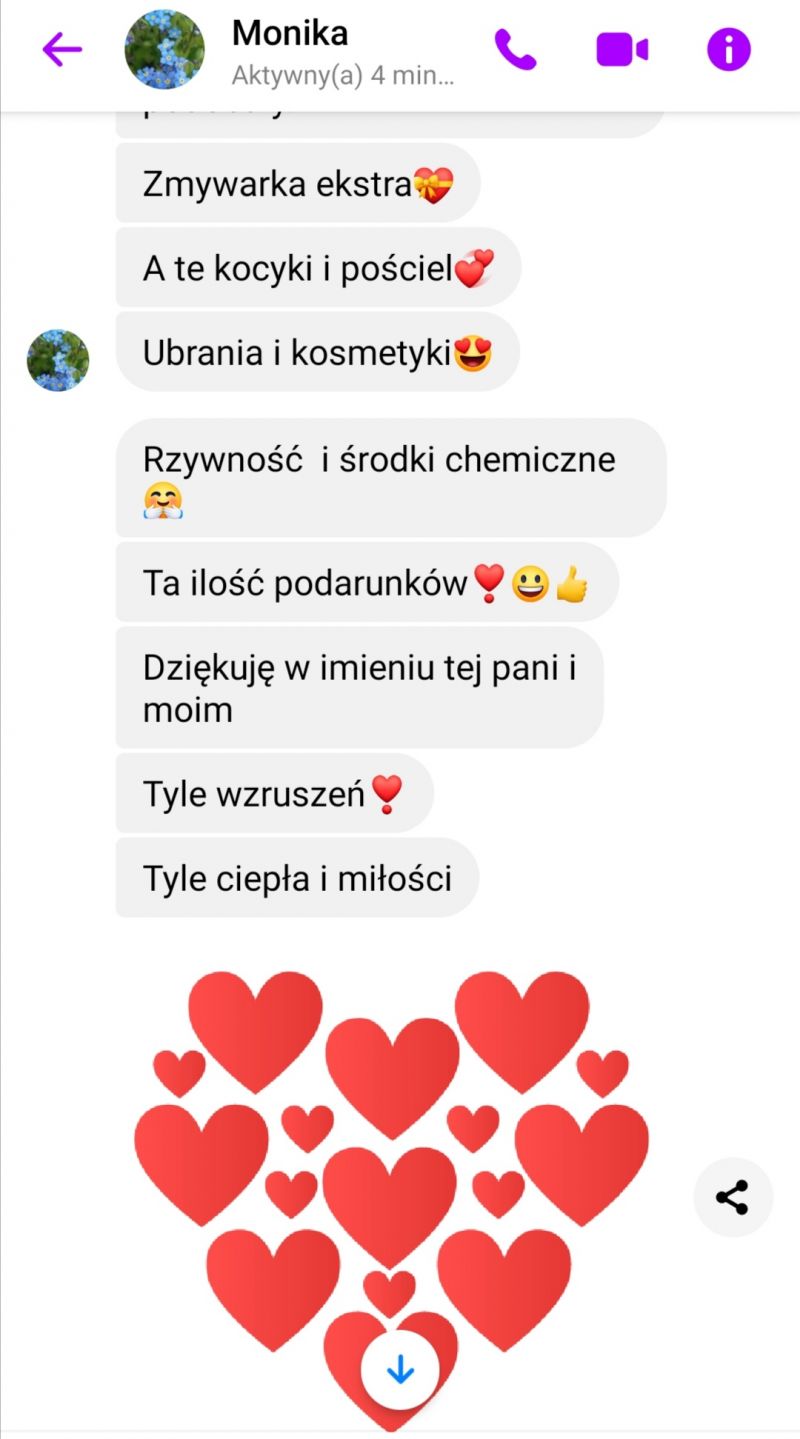Tap Monika's avatar beside the messages
The image size is (800, 1439).
[58, 360]
